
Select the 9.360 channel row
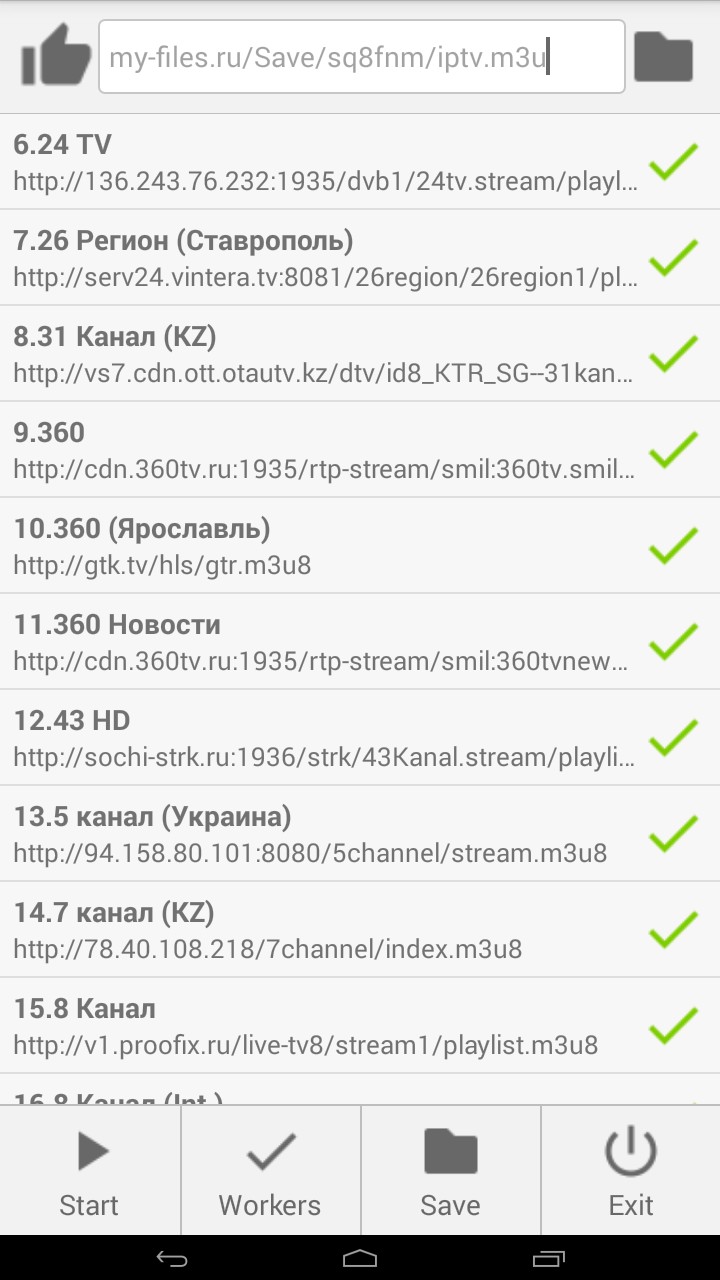click(325, 450)
